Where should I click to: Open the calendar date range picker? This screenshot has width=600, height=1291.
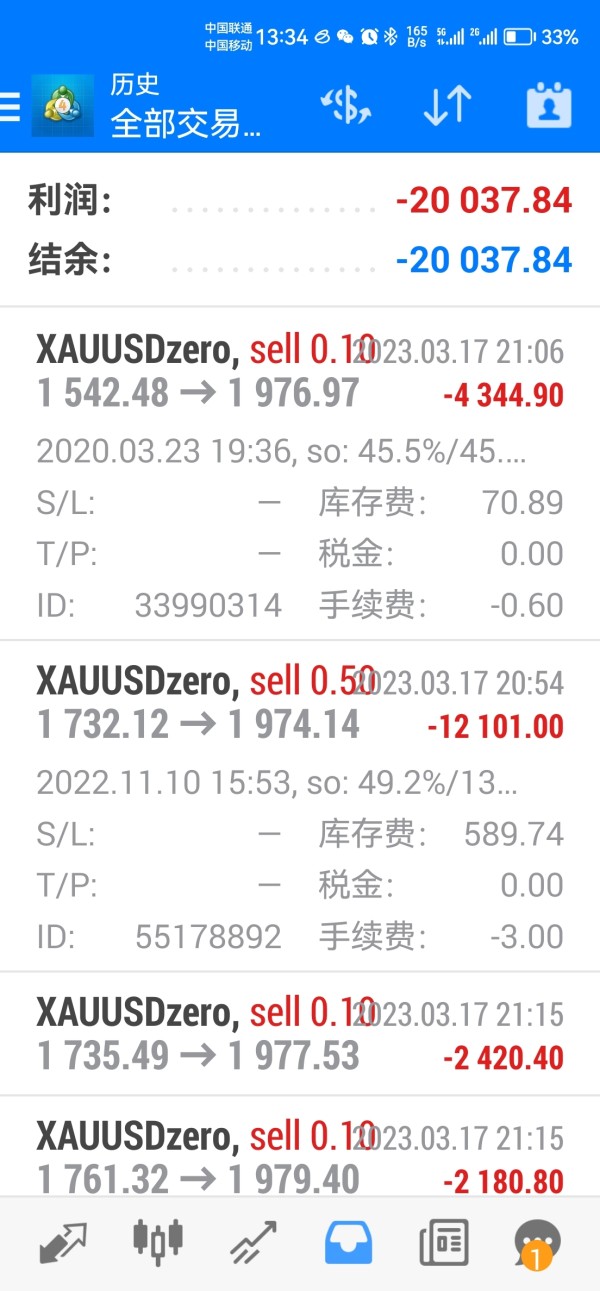[548, 106]
